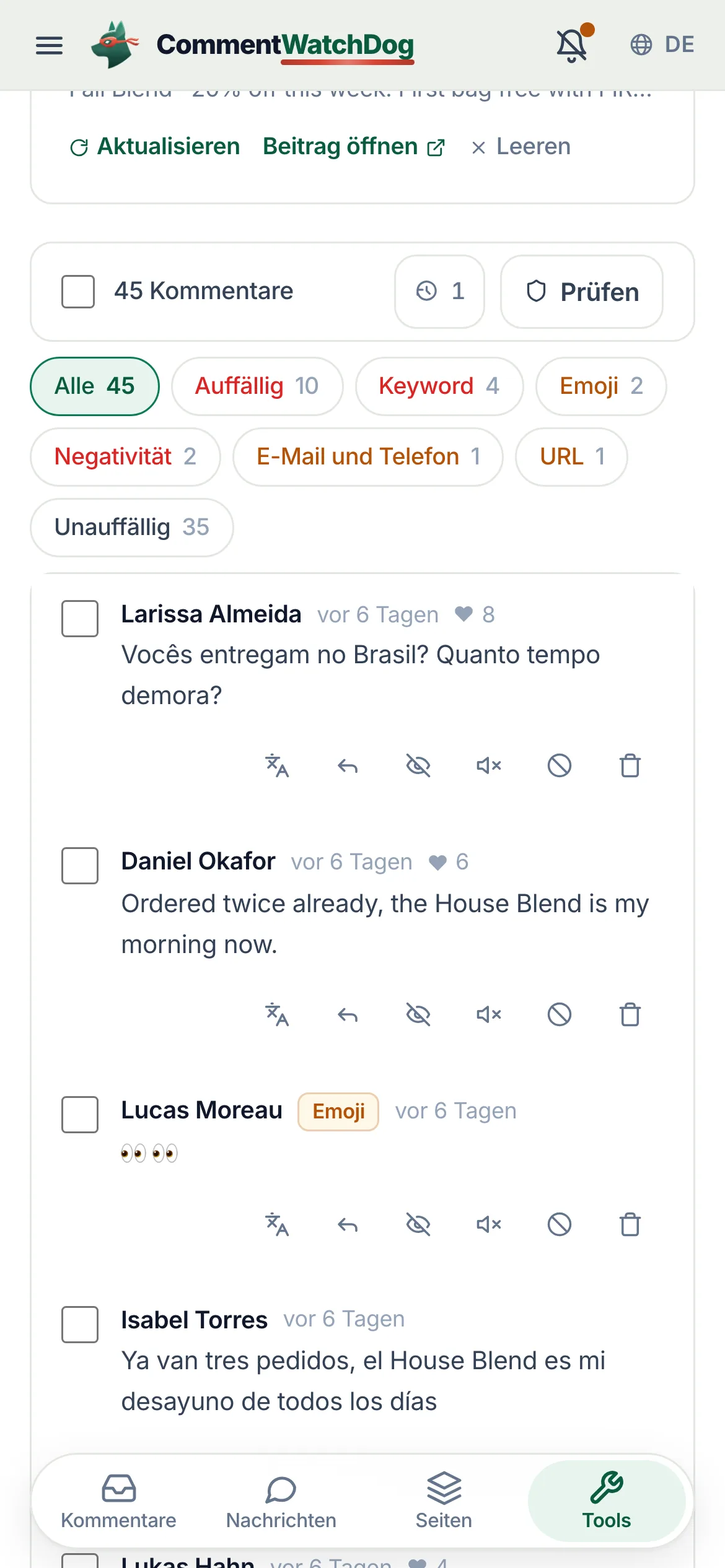The width and height of the screenshot is (725, 1568).
Task: Tap Aktualisieren to refresh the post
Action: [x=155, y=147]
